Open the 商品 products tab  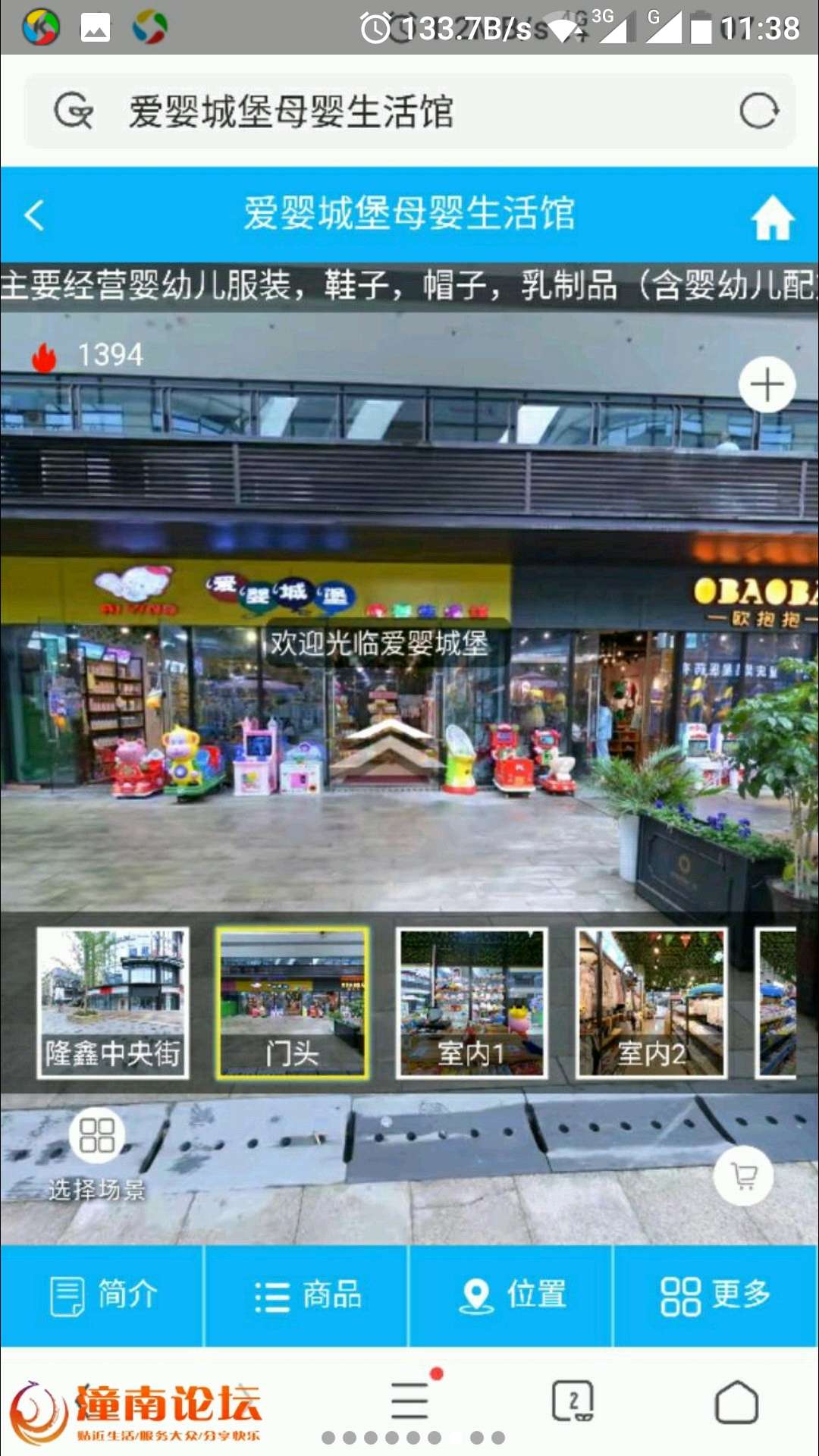click(307, 1294)
